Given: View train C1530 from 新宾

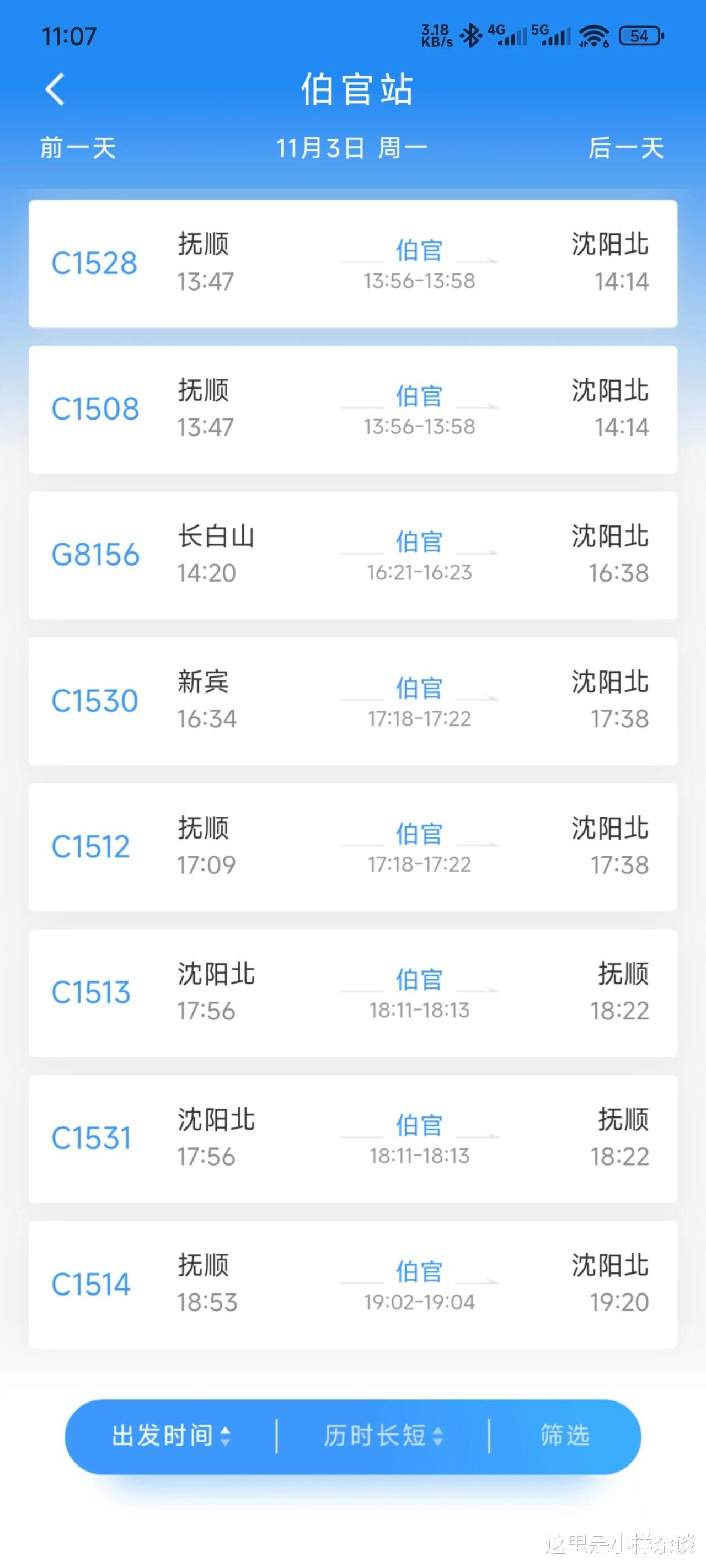Looking at the screenshot, I should point(352,701).
